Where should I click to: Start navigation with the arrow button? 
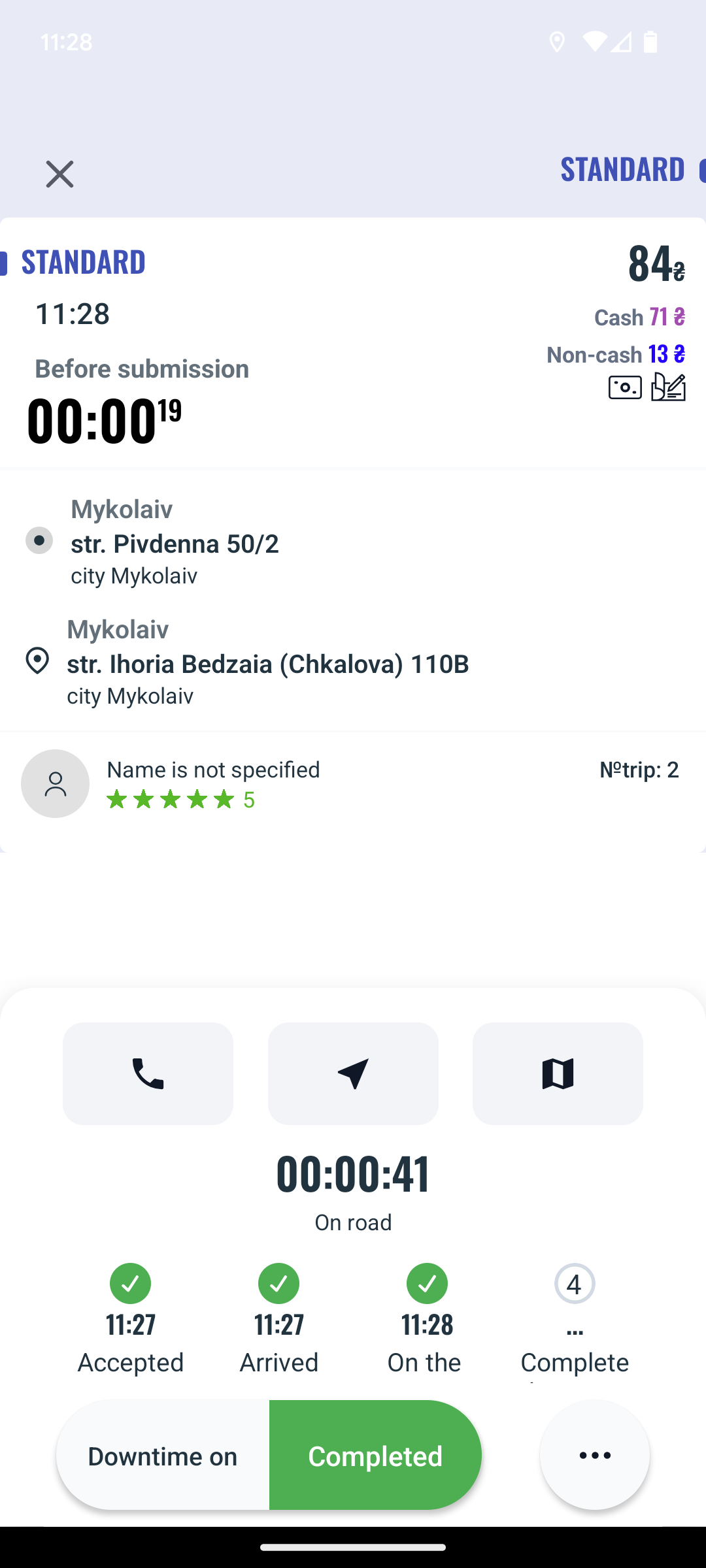(x=353, y=1073)
